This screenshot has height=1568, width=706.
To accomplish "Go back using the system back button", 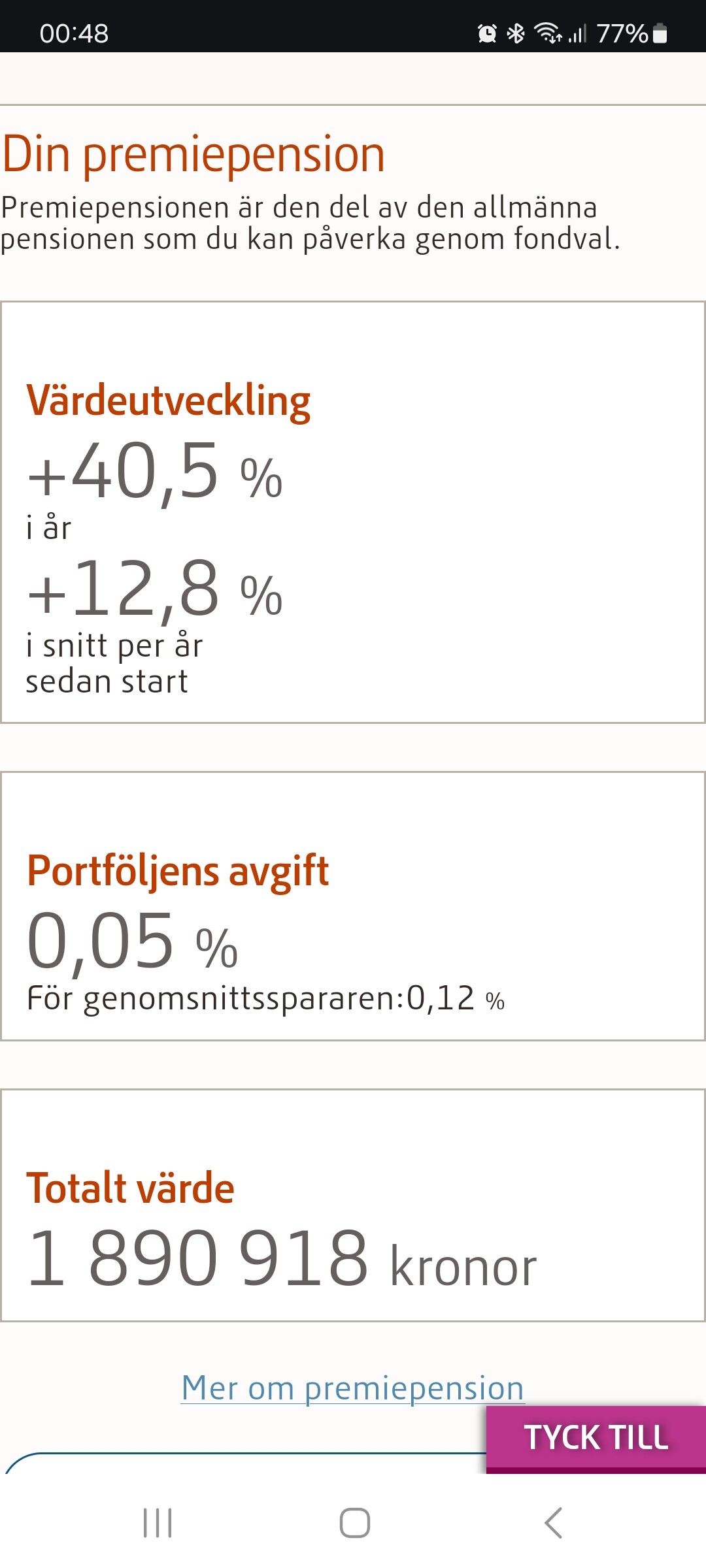I will pos(553,1523).
